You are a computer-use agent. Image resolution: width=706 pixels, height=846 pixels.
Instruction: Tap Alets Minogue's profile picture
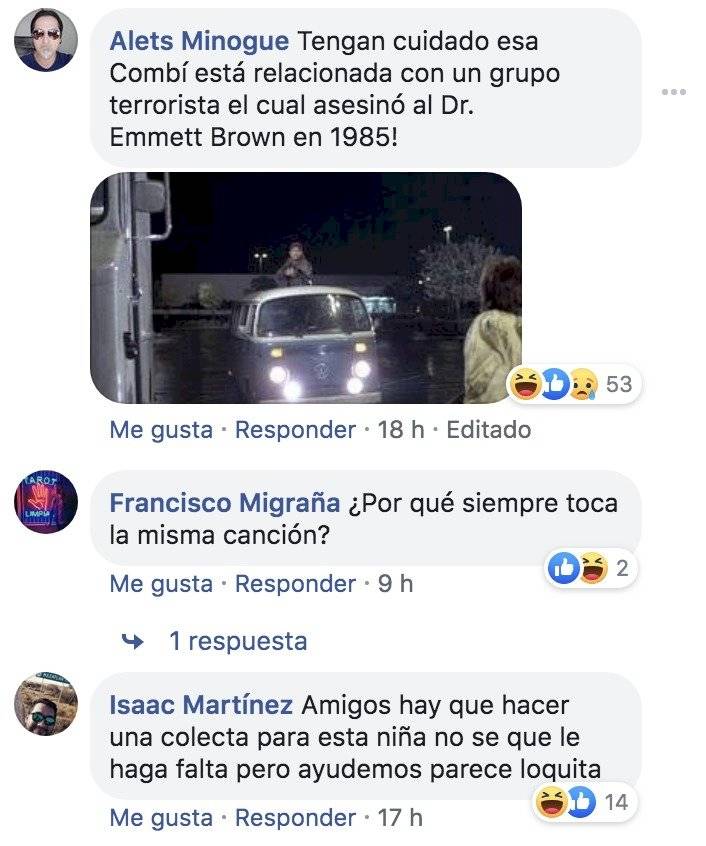coord(46,40)
